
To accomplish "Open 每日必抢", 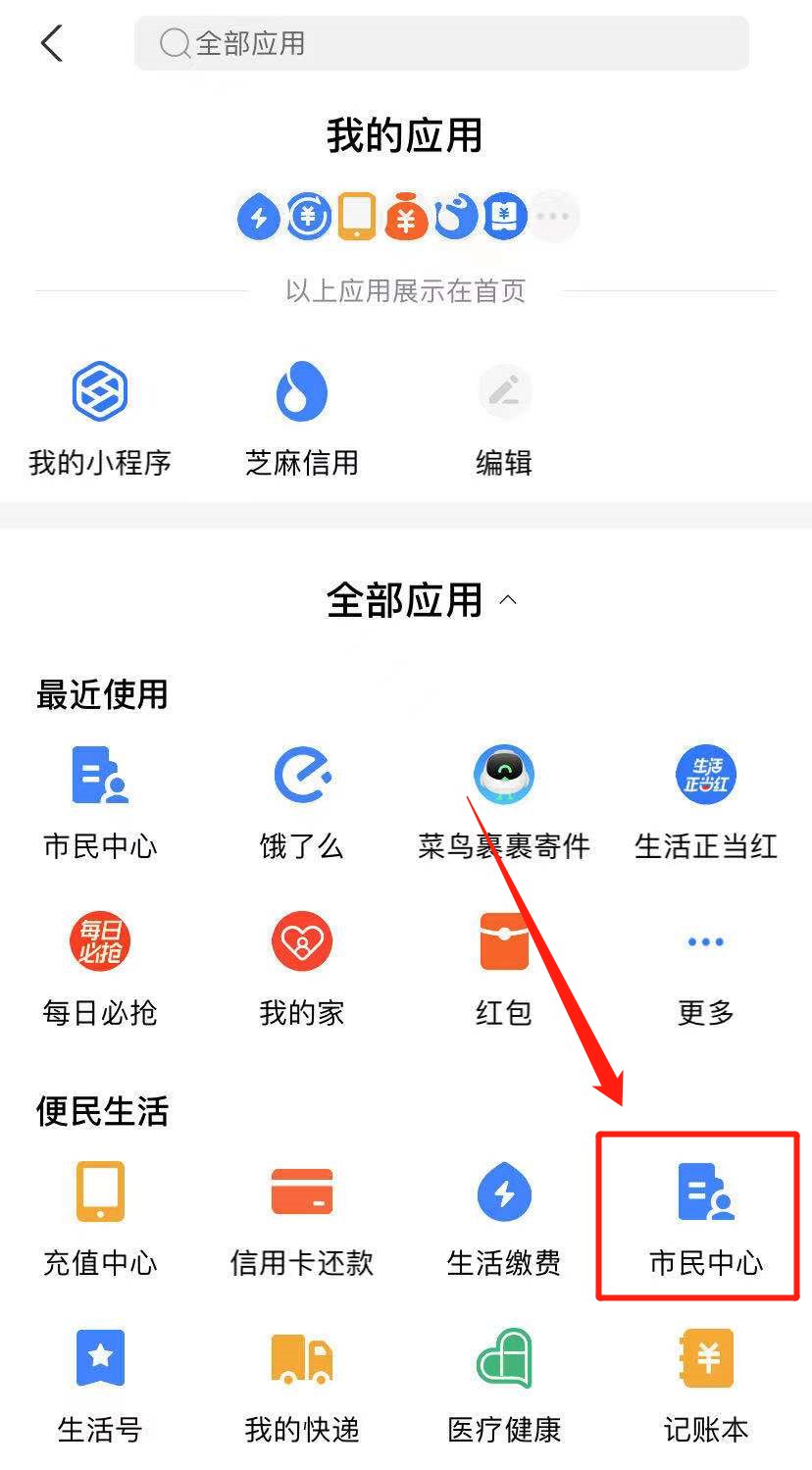I will [100, 967].
